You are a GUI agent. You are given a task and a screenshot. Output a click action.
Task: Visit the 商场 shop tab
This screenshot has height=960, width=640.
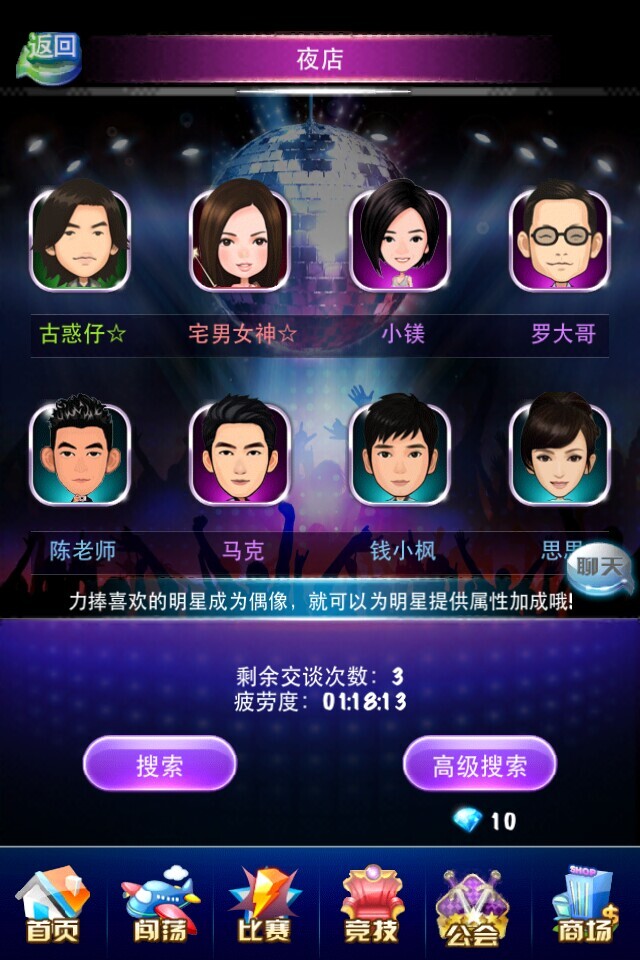coord(585,905)
